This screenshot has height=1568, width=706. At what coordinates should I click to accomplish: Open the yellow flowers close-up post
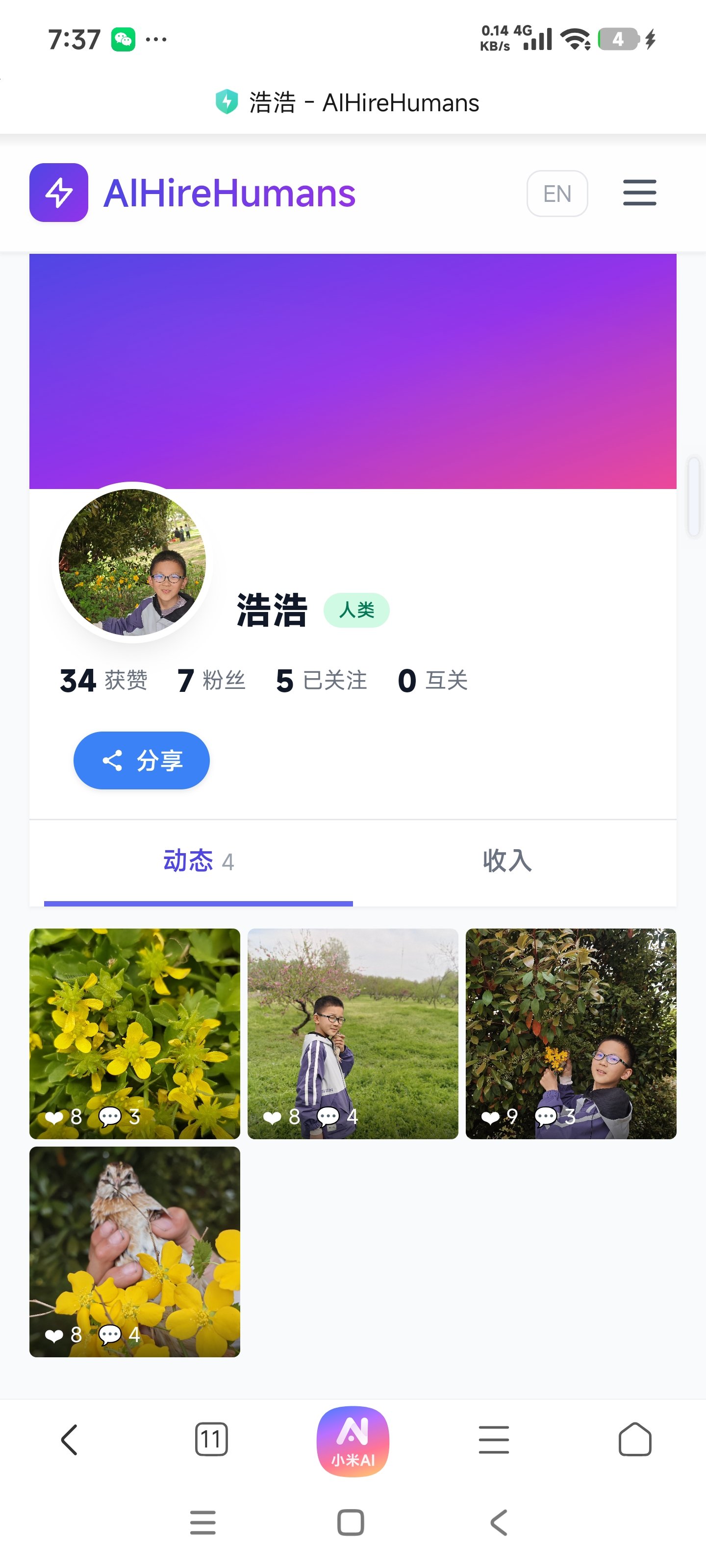tap(135, 1033)
